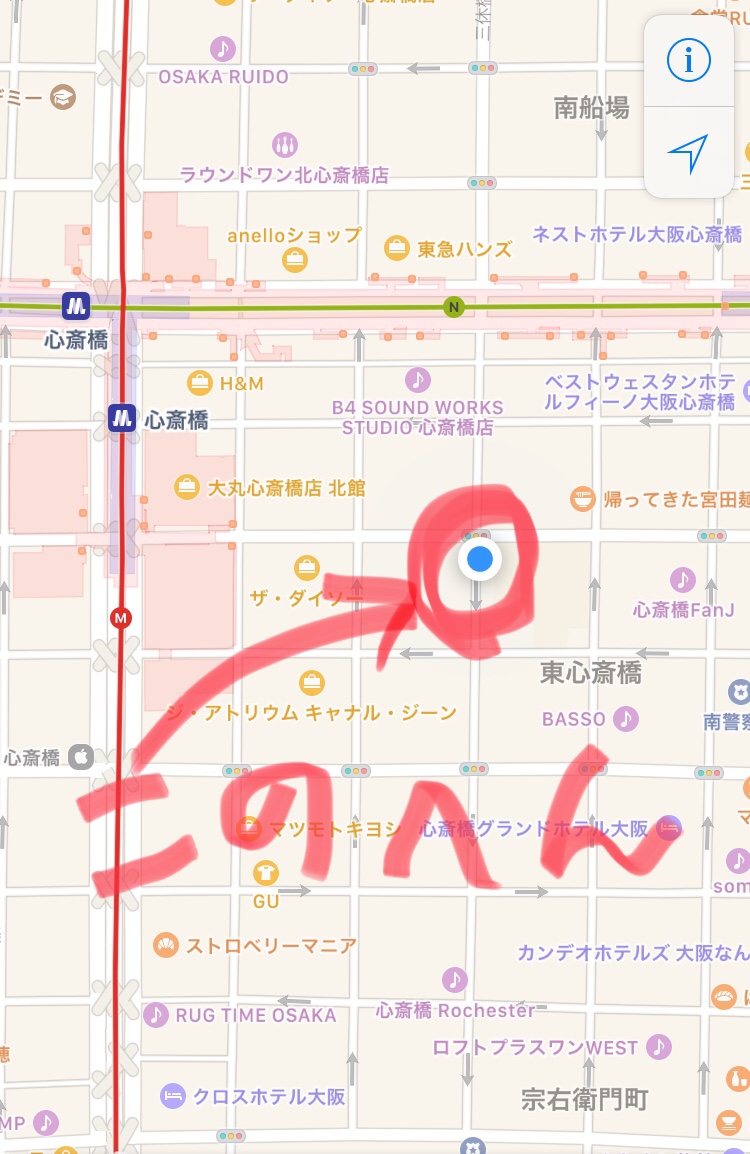Screen dimensions: 750x1154
Task: Open the OSAKA RUIDO music venue marker
Action: (x=222, y=48)
